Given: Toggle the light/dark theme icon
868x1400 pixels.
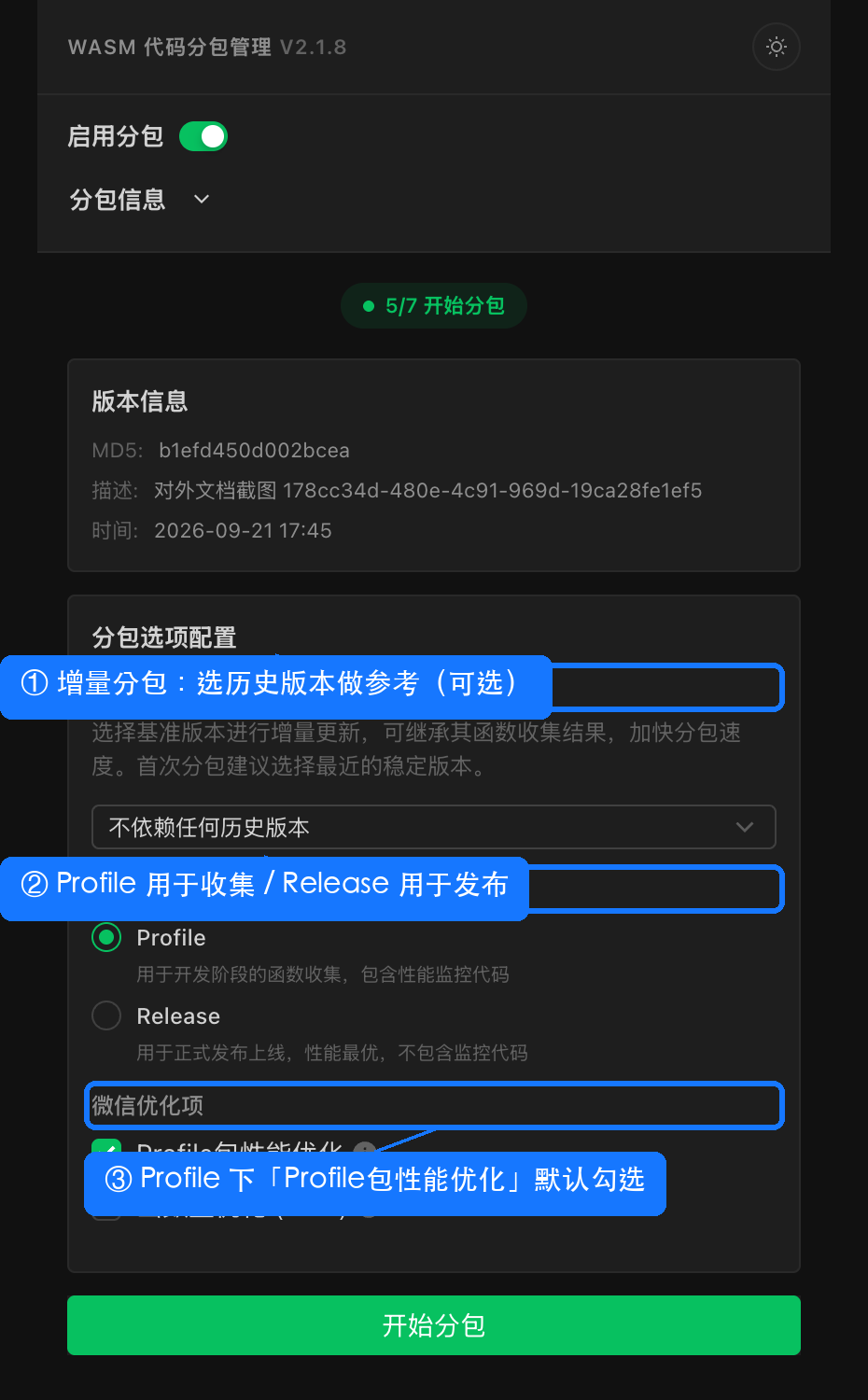Looking at the screenshot, I should (776, 47).
